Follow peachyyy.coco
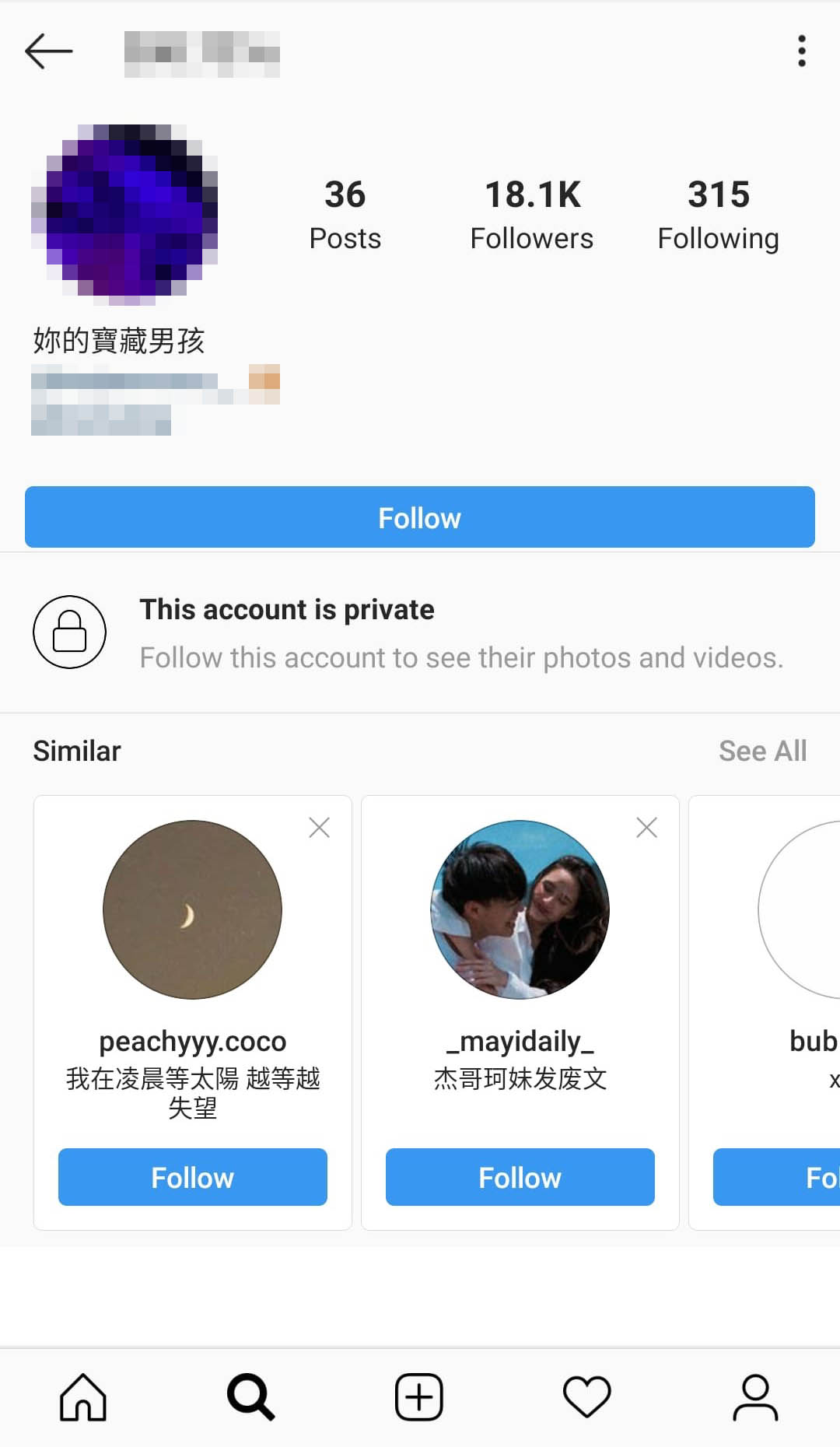Screen dimensions: 840x1447 click(x=193, y=1177)
